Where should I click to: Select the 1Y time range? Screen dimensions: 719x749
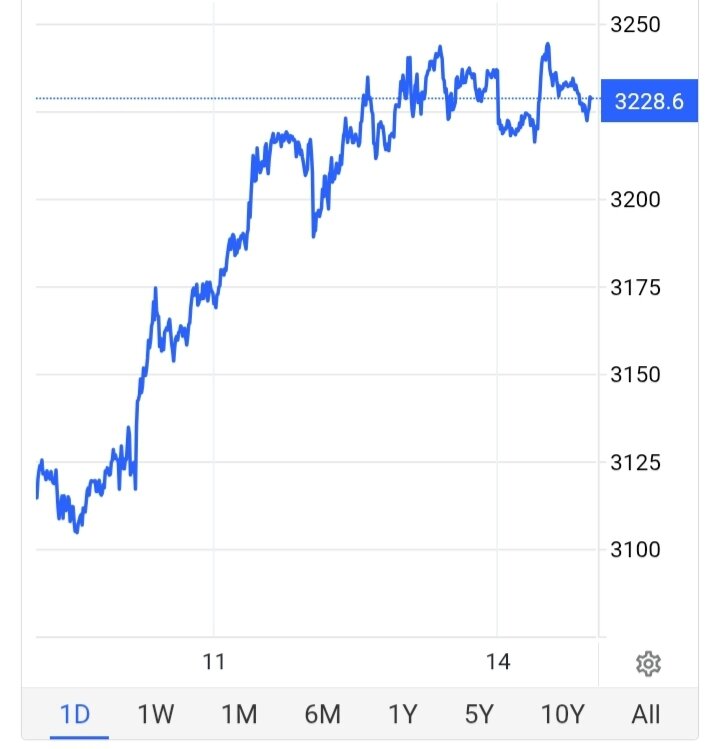click(x=402, y=714)
